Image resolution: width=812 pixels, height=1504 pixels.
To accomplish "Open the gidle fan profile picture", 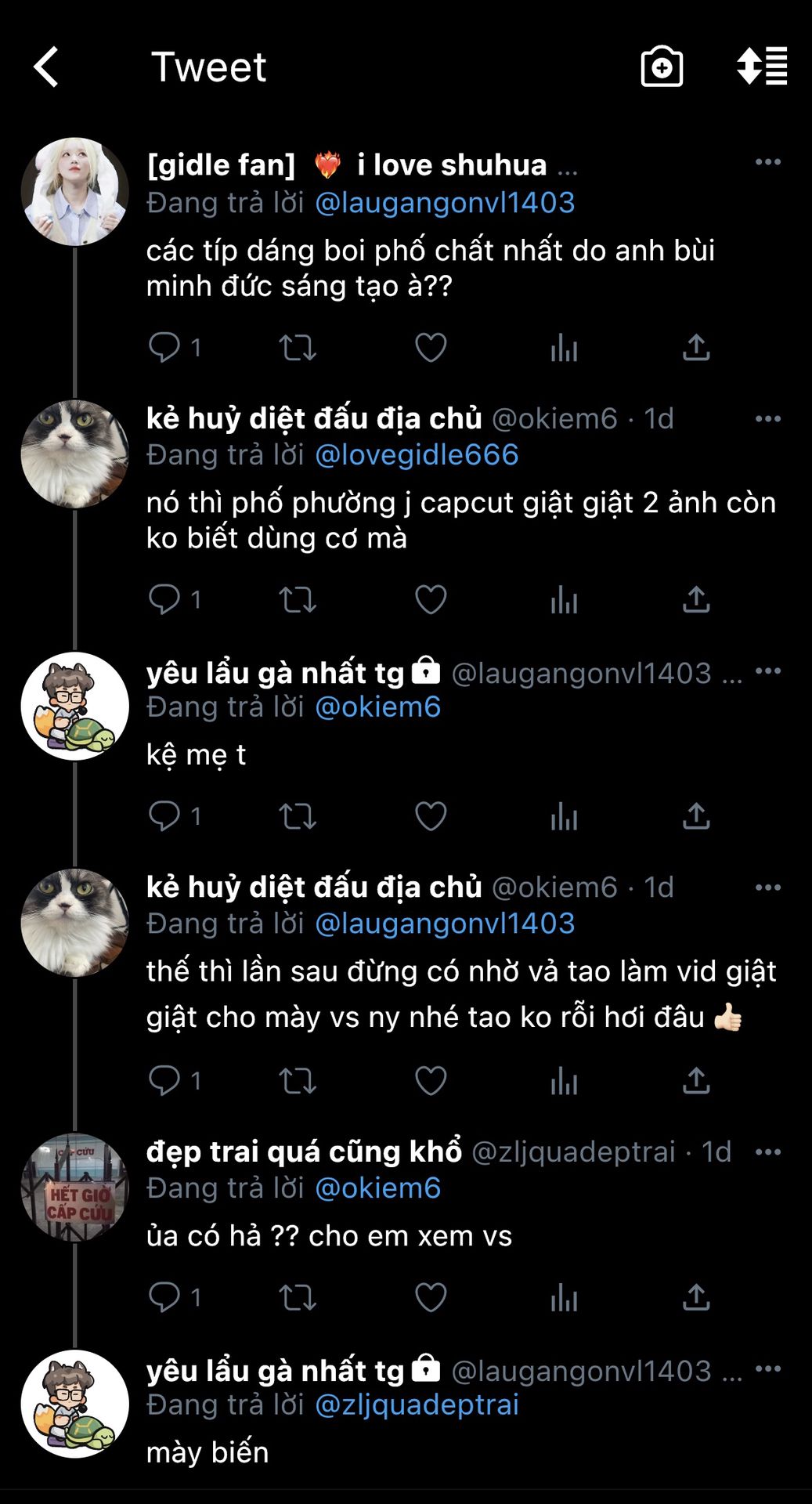I will pos(75,192).
